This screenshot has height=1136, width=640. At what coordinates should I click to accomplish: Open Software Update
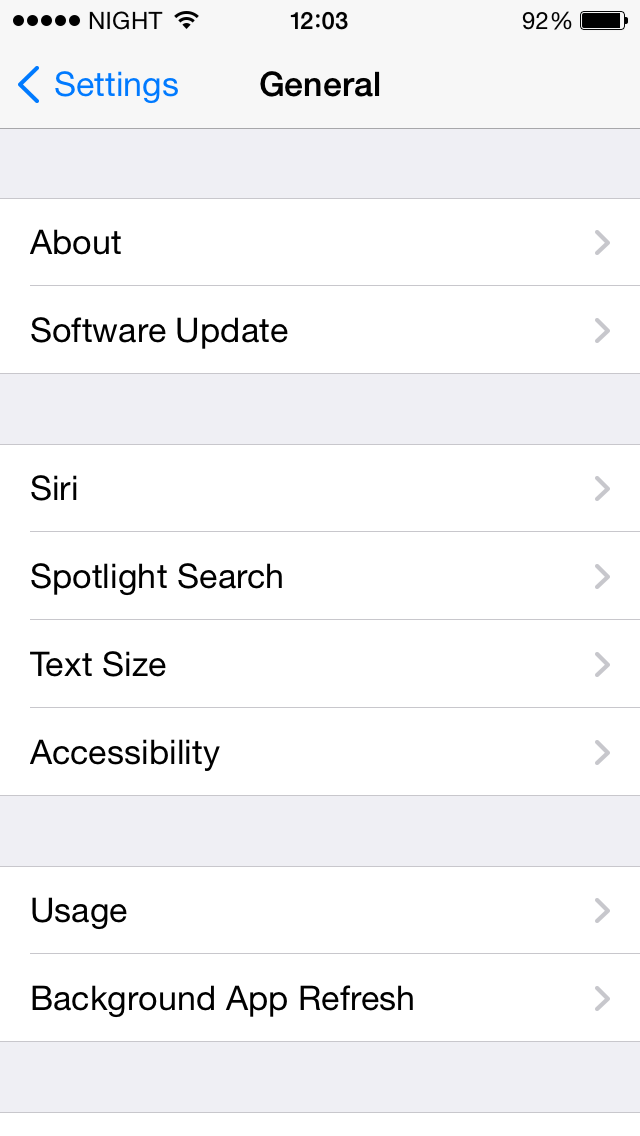(320, 331)
